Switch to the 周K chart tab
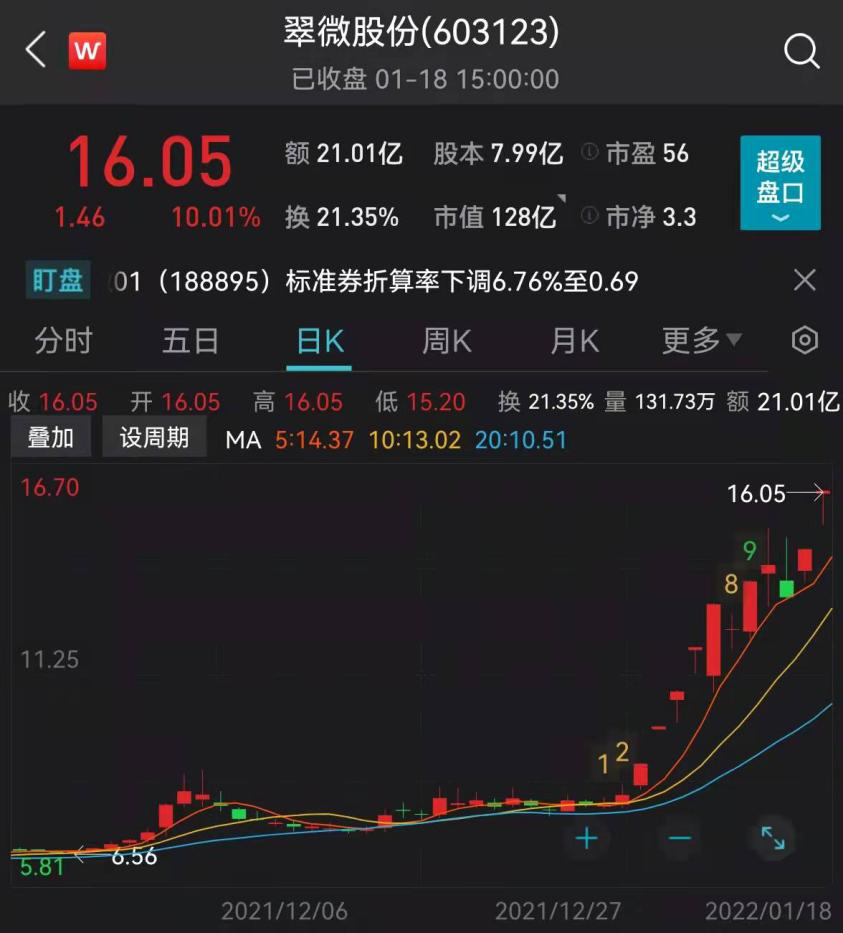 (447, 341)
